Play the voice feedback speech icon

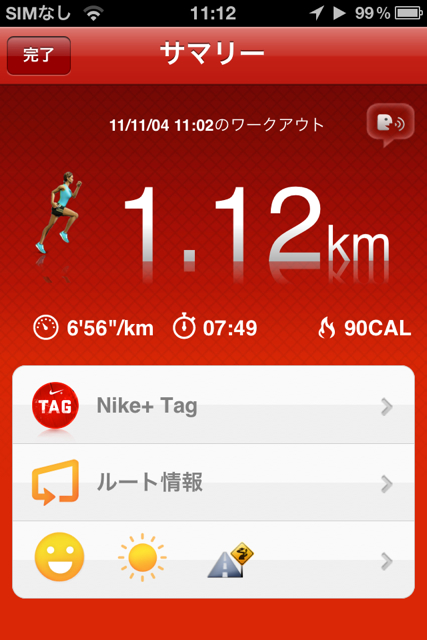[x=391, y=124]
